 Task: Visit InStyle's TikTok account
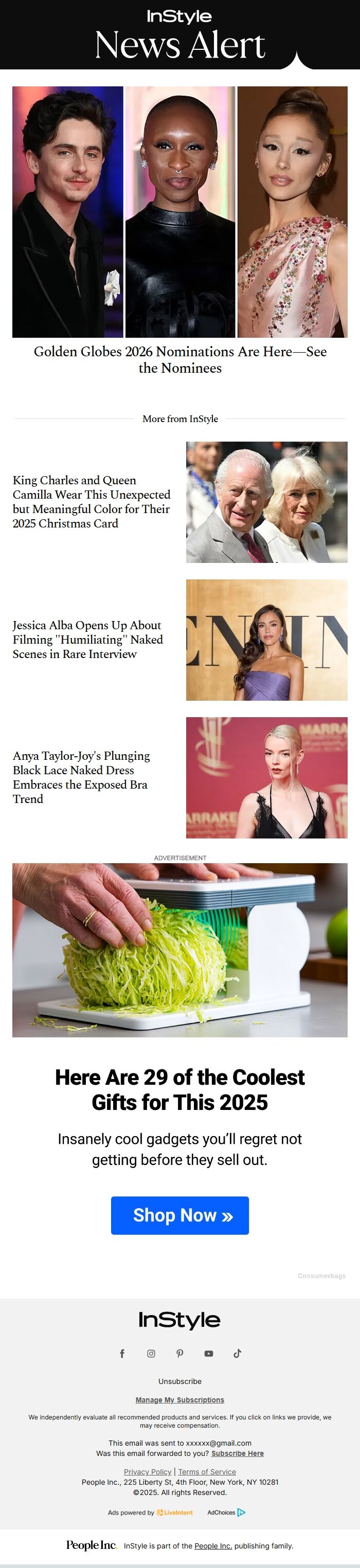pos(237,1353)
